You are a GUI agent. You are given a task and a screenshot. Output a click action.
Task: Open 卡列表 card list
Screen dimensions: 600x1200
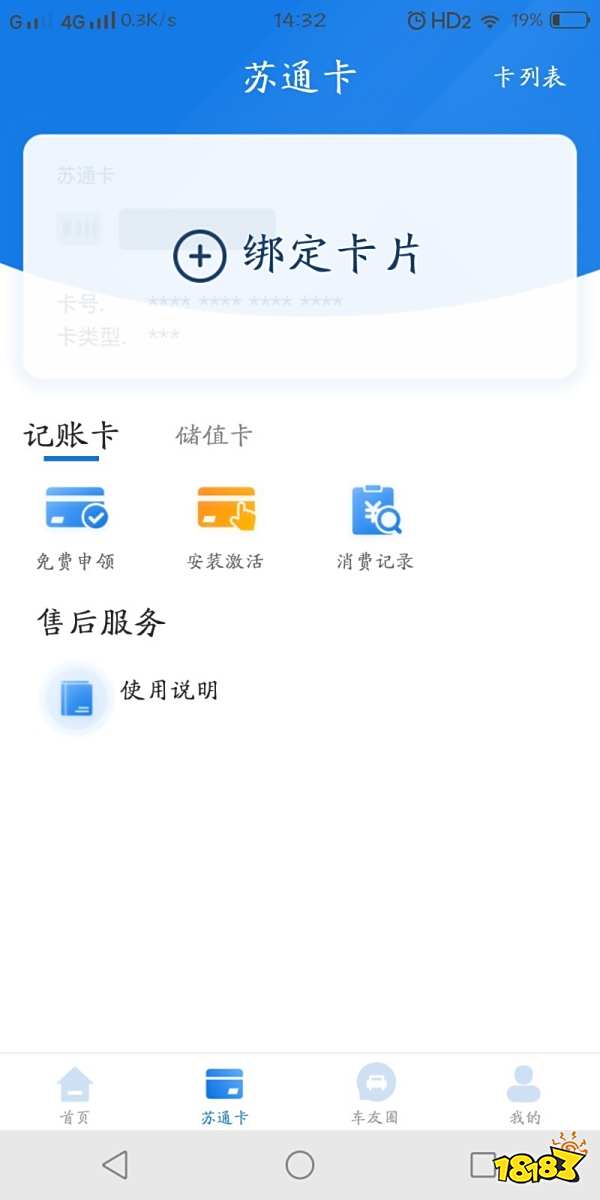coord(529,78)
